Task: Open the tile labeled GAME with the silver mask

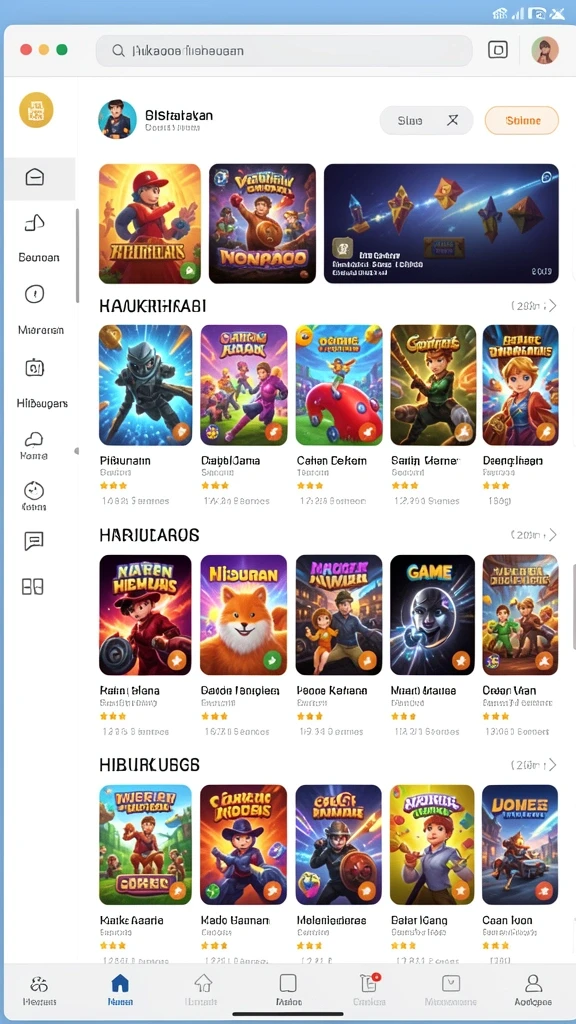Action: click(x=432, y=615)
